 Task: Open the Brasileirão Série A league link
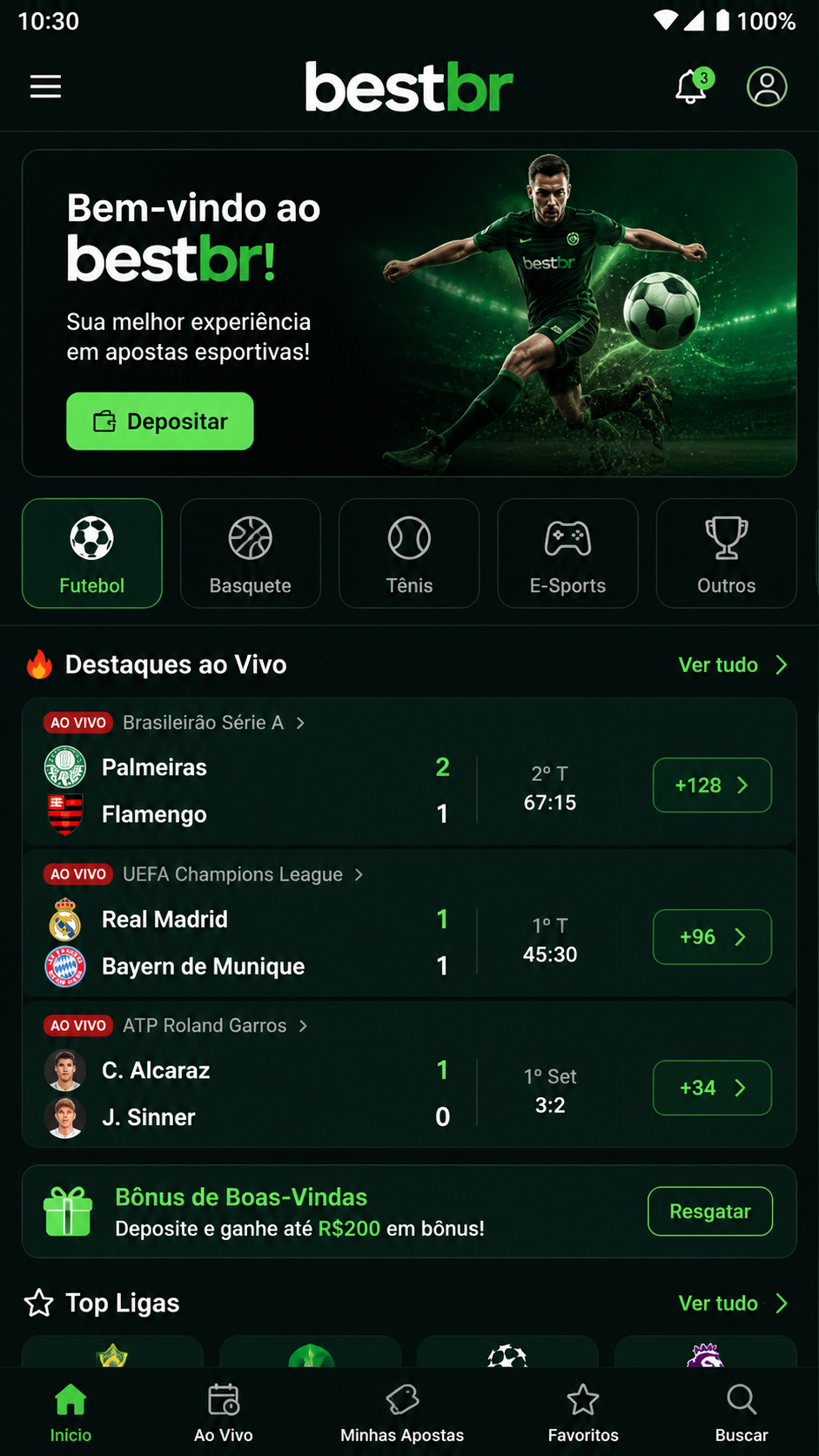click(213, 723)
